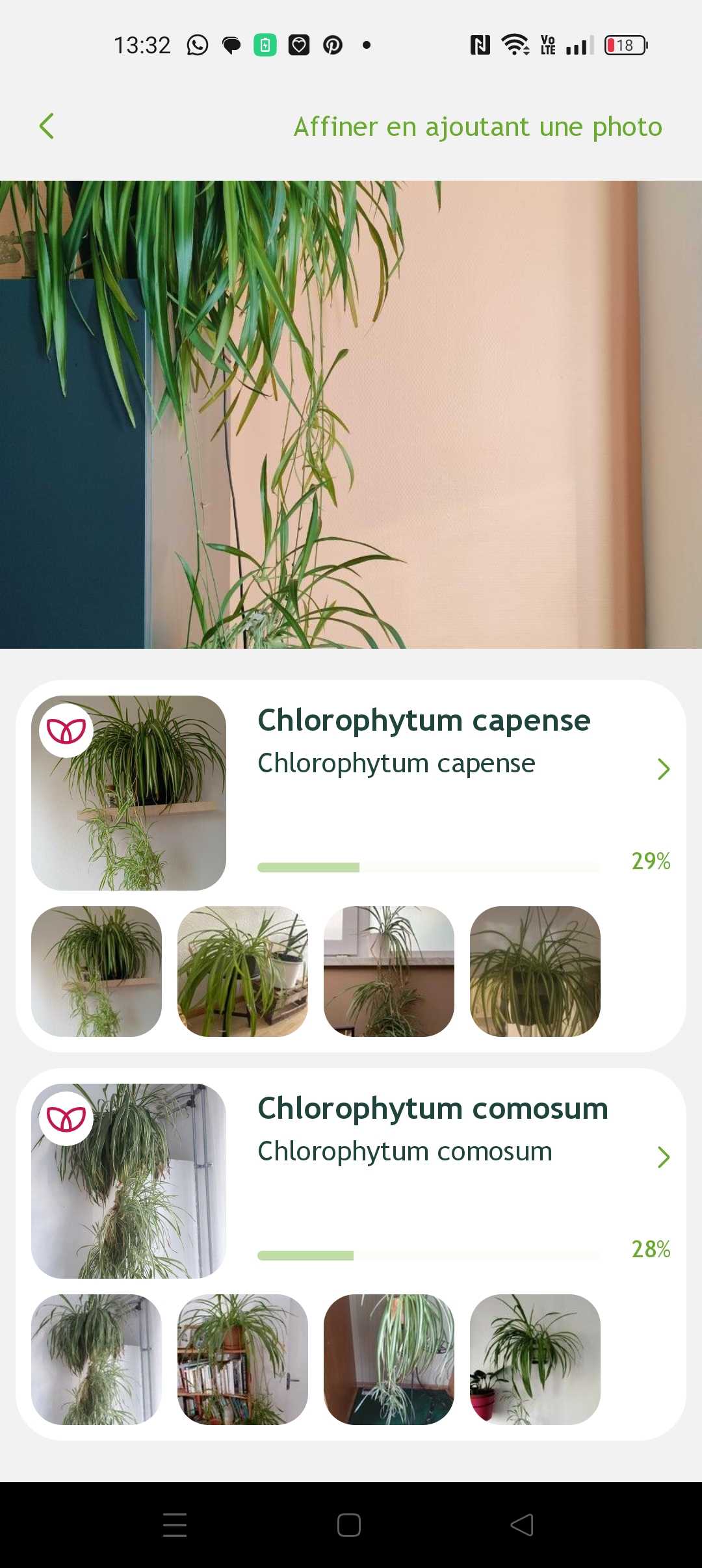This screenshot has height=1568, width=702.
Task: Go back using the green arrow
Action: click(46, 126)
